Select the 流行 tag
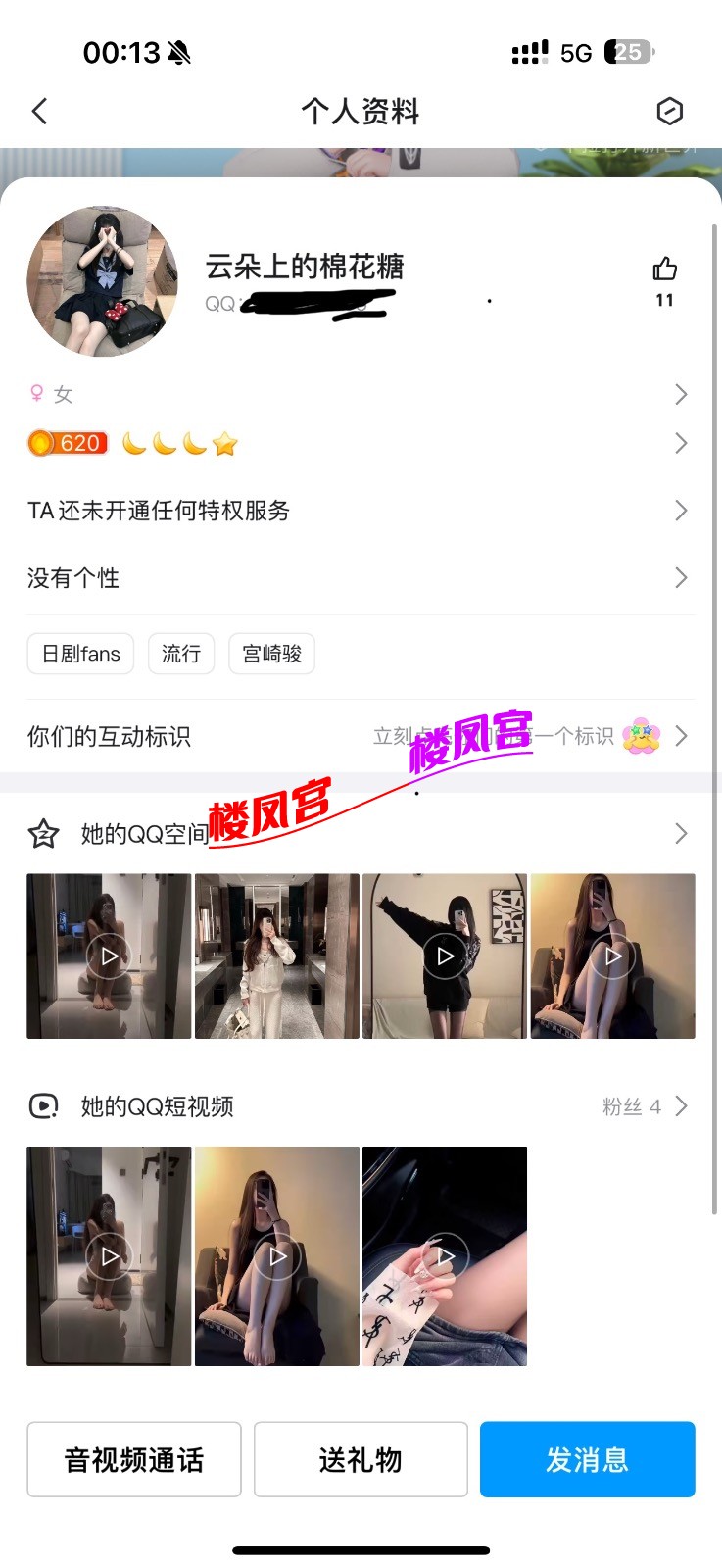The height and width of the screenshot is (1568, 722). pyautogui.click(x=181, y=654)
